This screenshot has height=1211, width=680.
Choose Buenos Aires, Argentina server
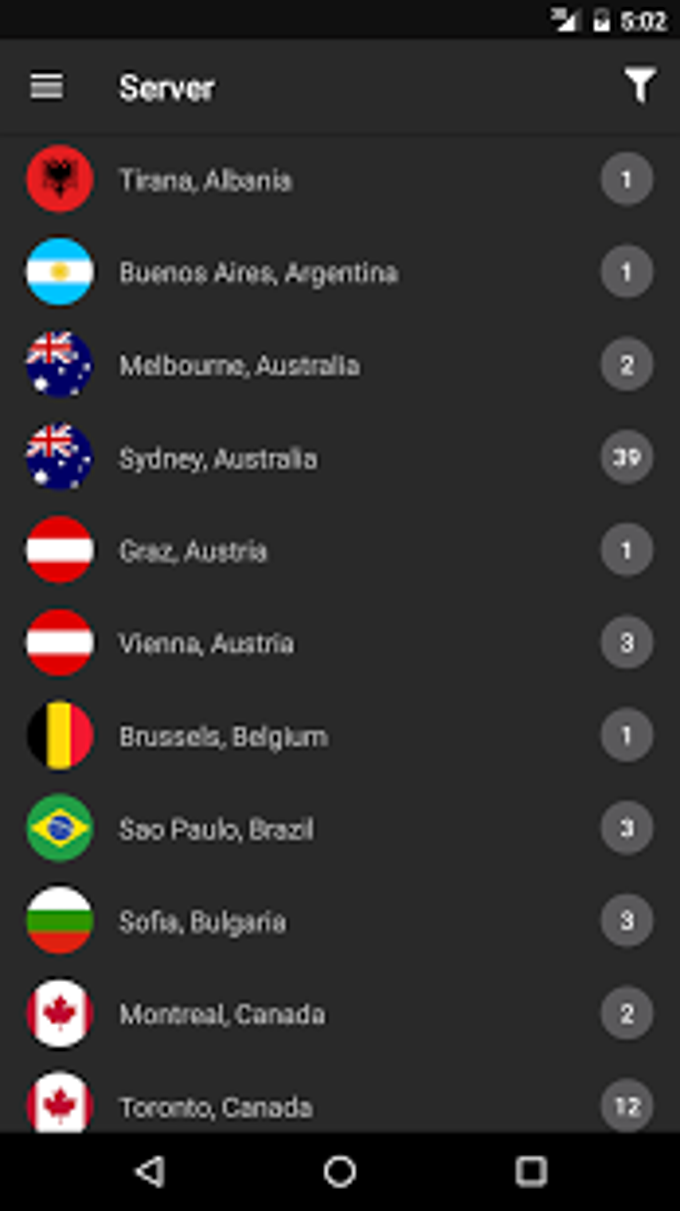point(340,272)
